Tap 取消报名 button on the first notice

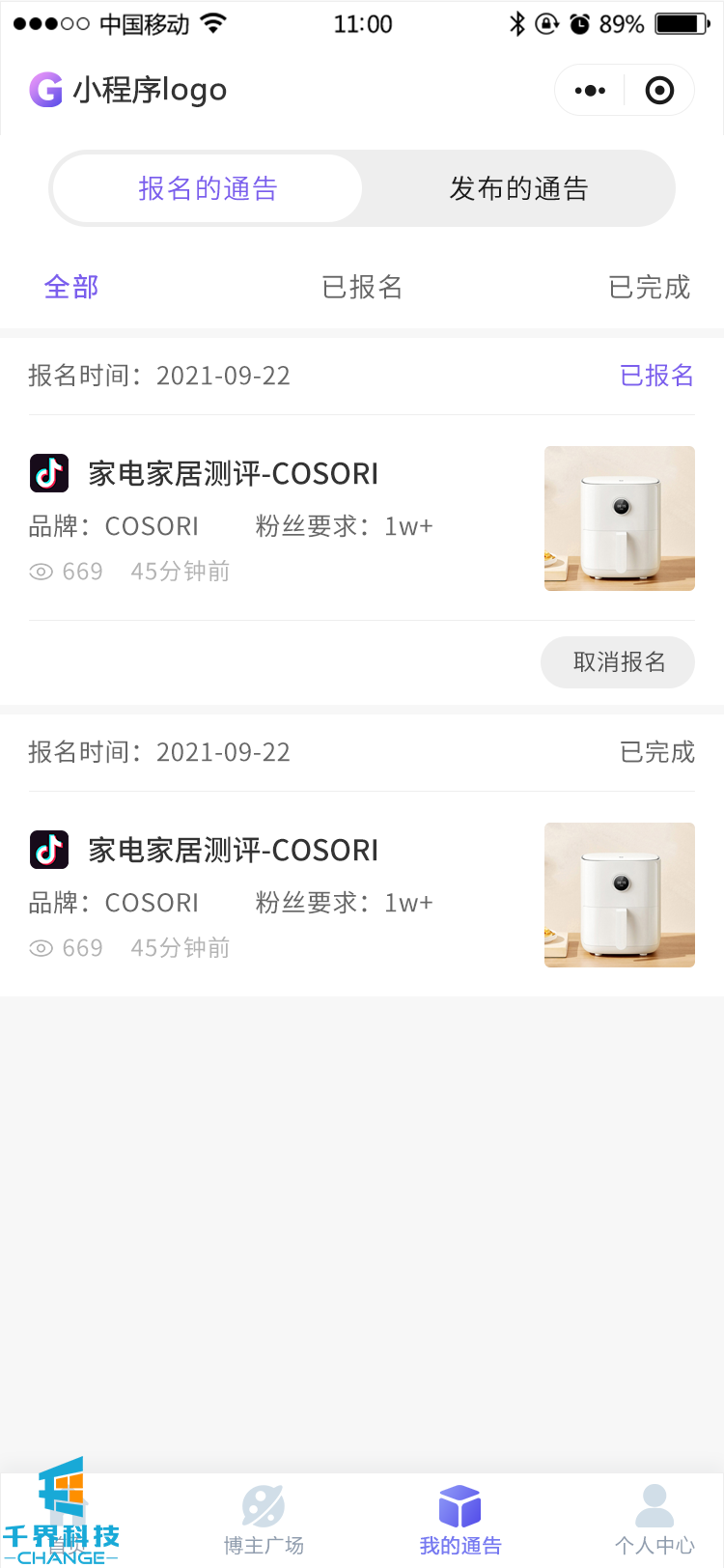(x=618, y=662)
